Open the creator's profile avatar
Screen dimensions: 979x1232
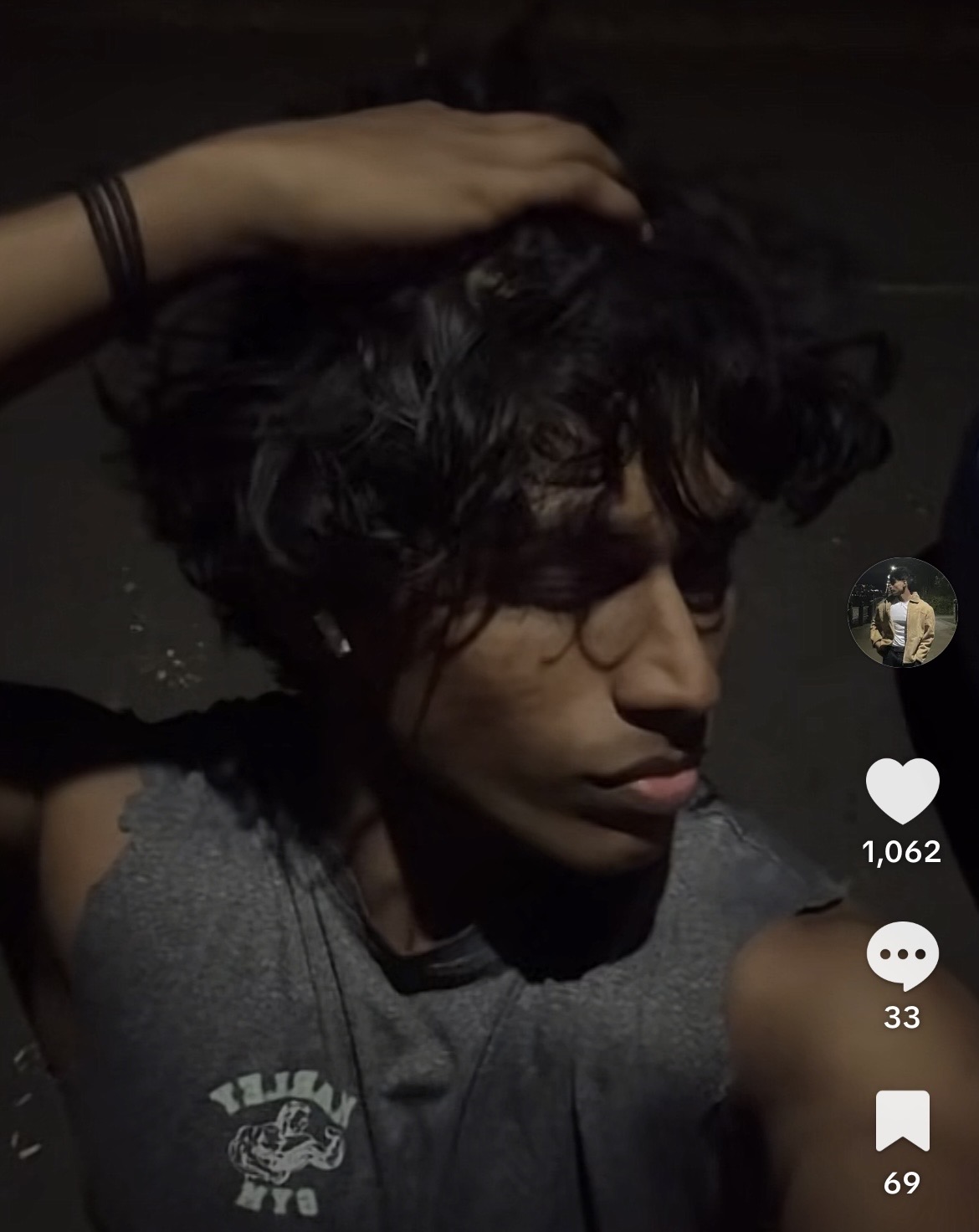902,613
